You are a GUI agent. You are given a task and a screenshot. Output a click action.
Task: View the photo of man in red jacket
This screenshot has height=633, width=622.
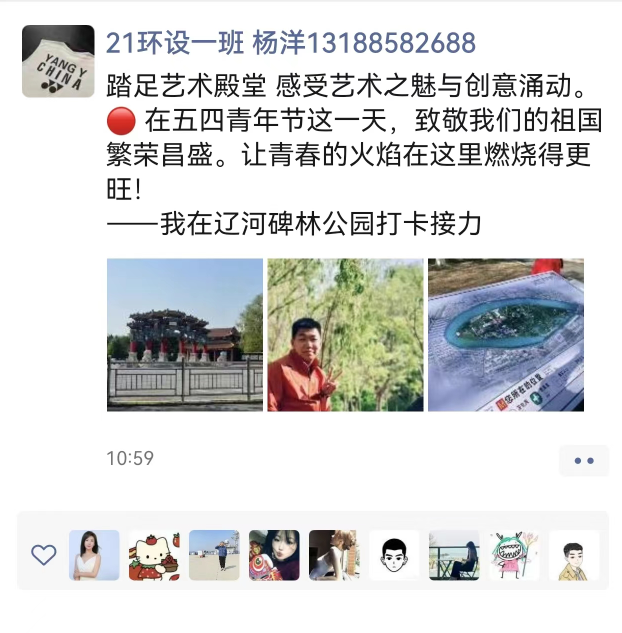[345, 335]
